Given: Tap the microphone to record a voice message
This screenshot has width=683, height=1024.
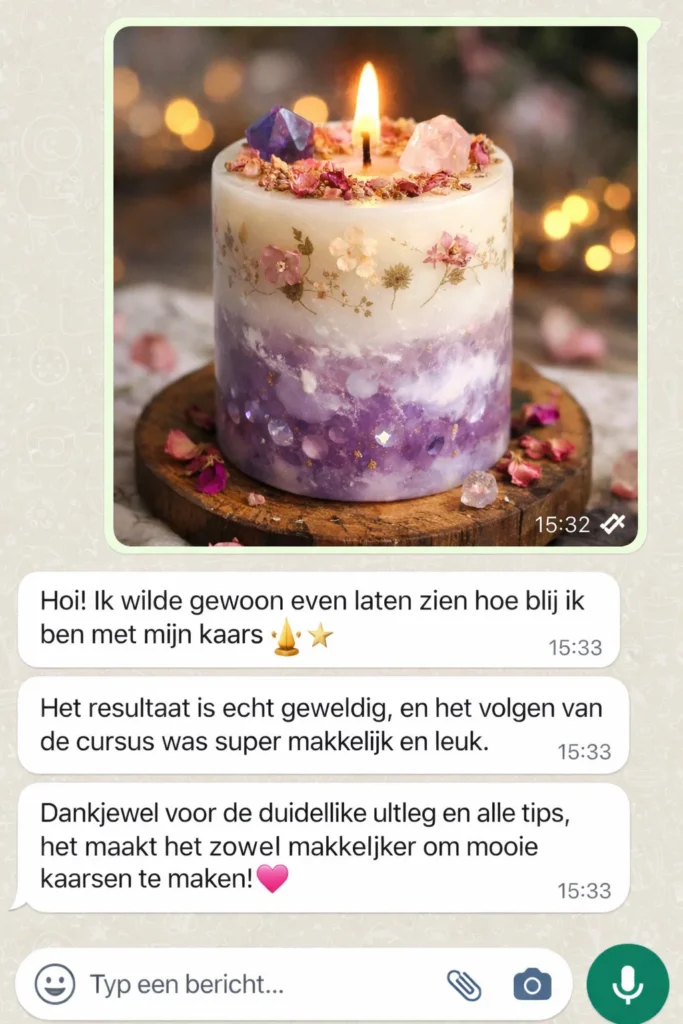Looking at the screenshot, I should point(628,984).
